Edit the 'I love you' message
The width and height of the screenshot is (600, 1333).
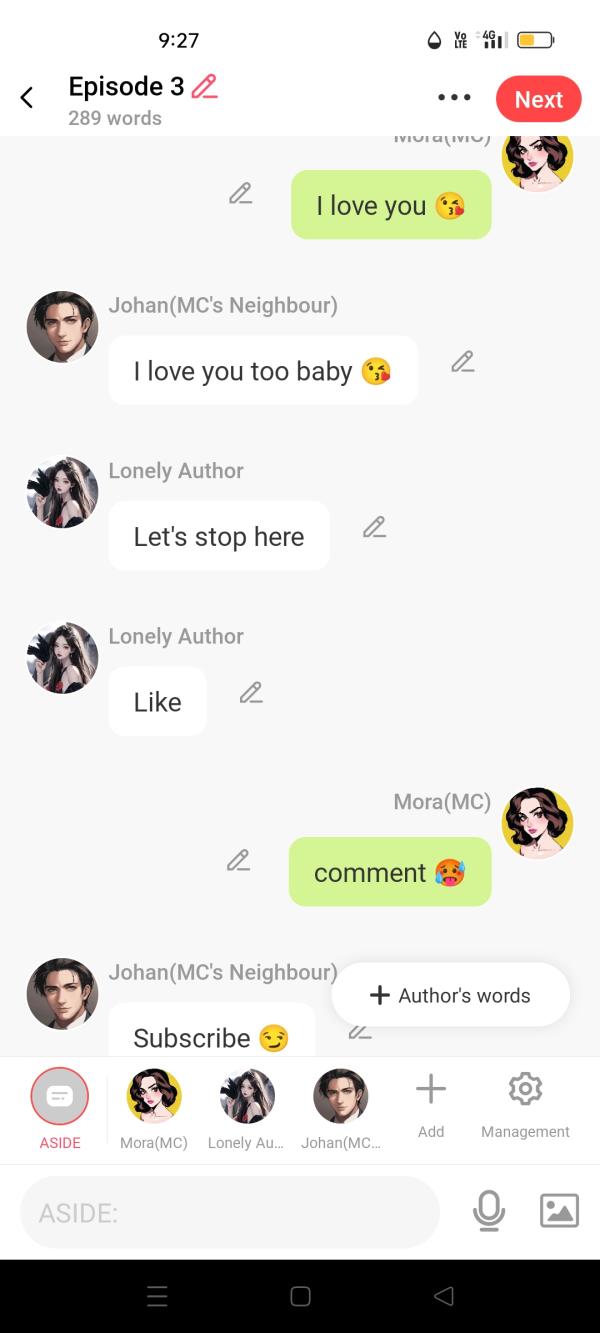click(x=240, y=194)
